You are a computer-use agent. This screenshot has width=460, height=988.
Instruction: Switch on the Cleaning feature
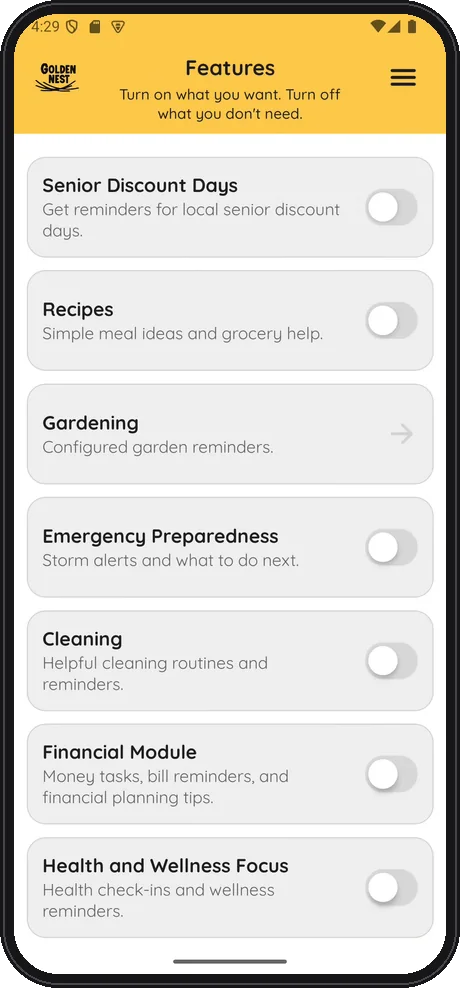pyautogui.click(x=391, y=661)
